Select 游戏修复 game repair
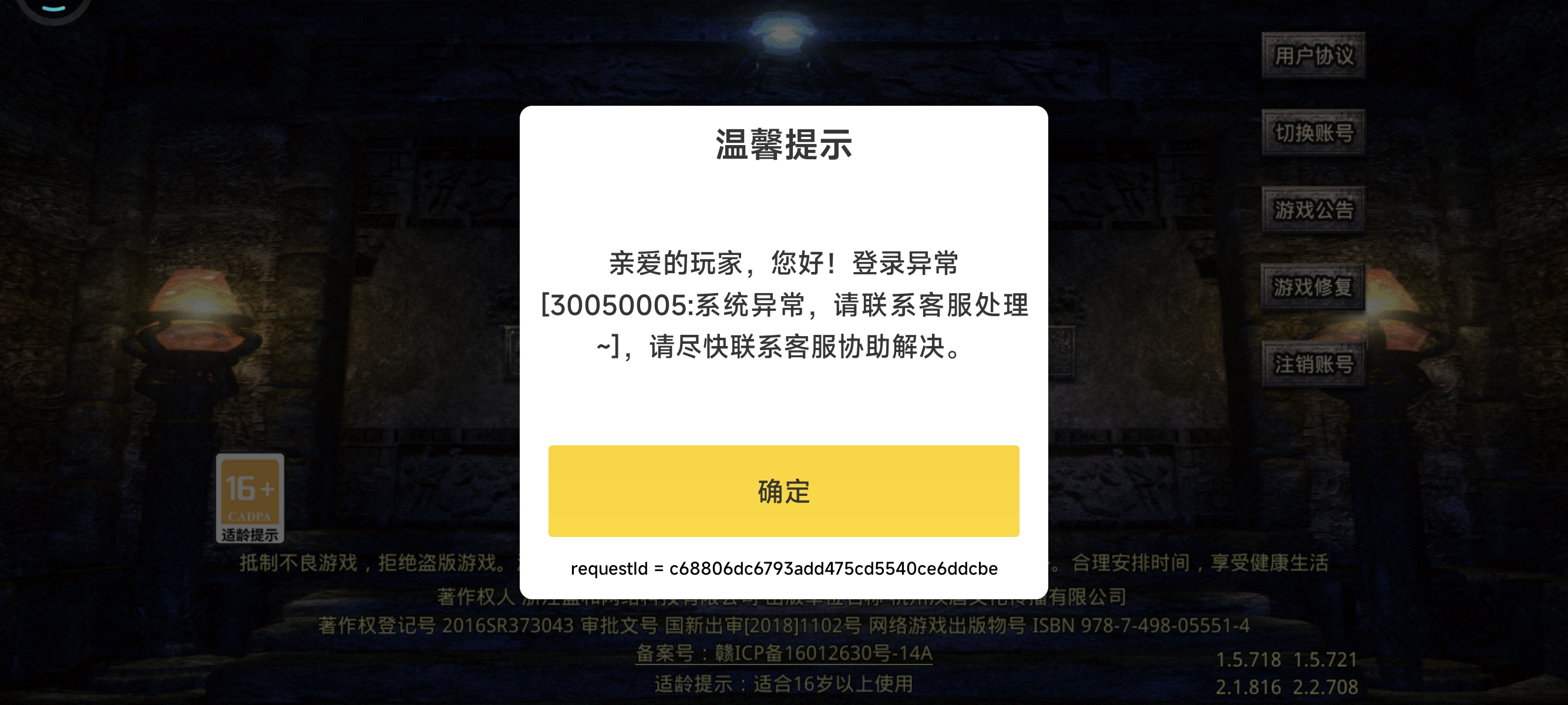This screenshot has width=1568, height=705. click(1313, 287)
